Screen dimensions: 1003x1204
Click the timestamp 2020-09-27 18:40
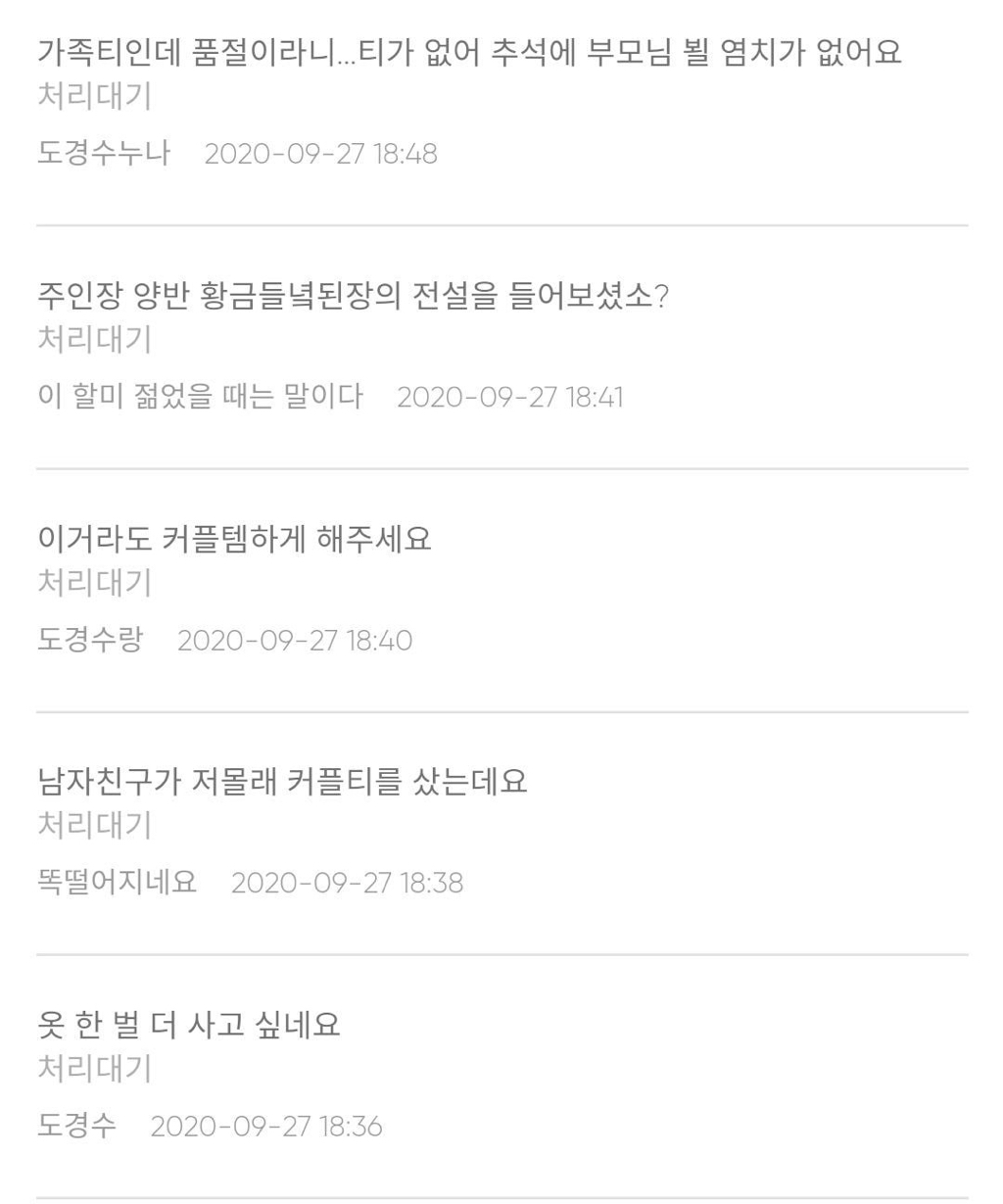(x=294, y=640)
